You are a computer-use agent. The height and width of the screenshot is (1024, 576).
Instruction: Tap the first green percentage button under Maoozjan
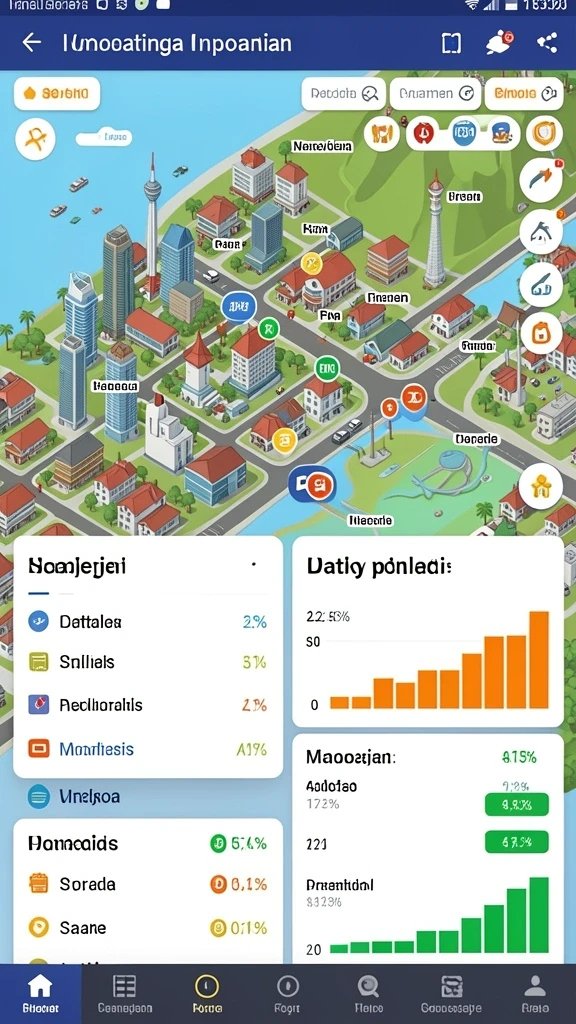517,805
